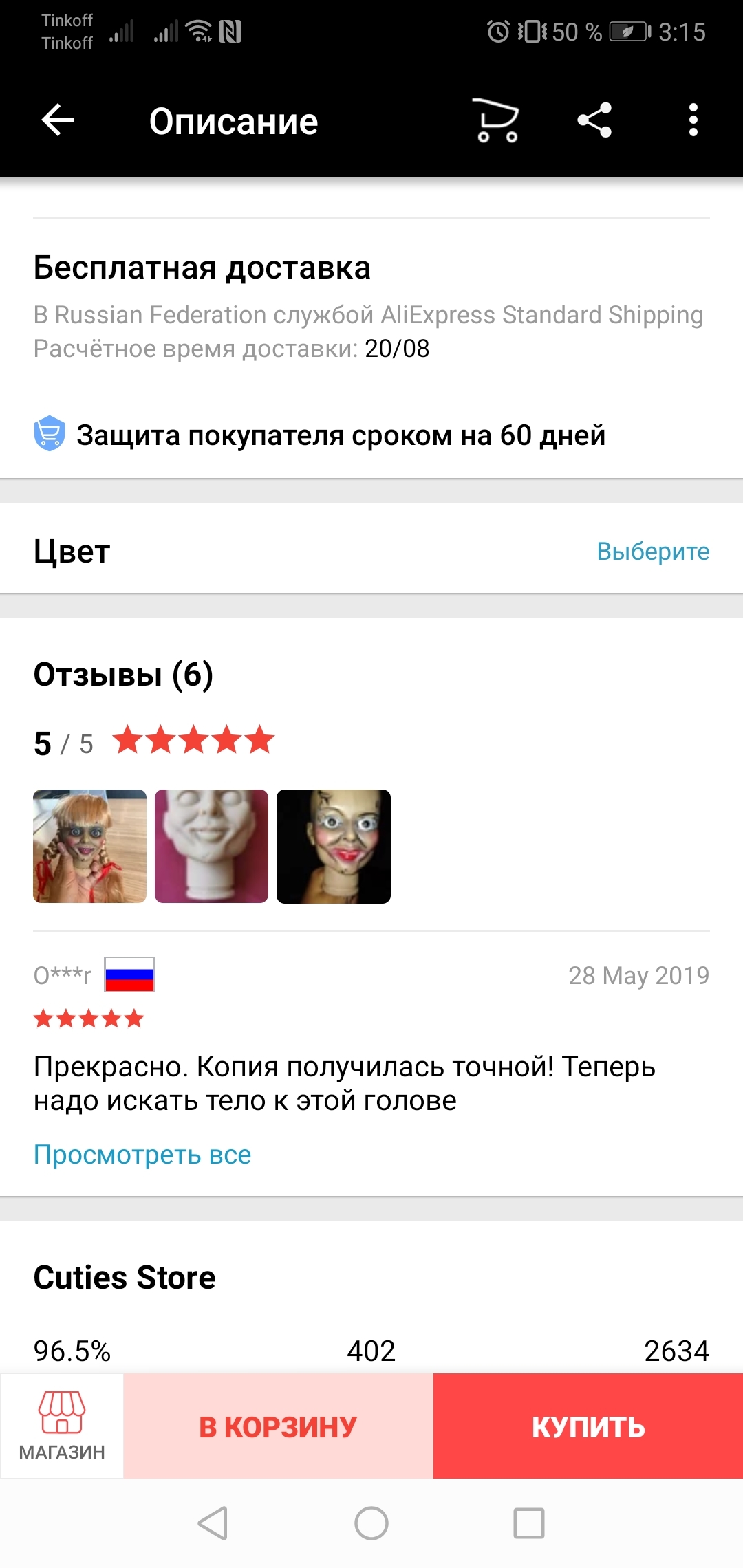View all reviews via Просмотреть все

tap(142, 1155)
